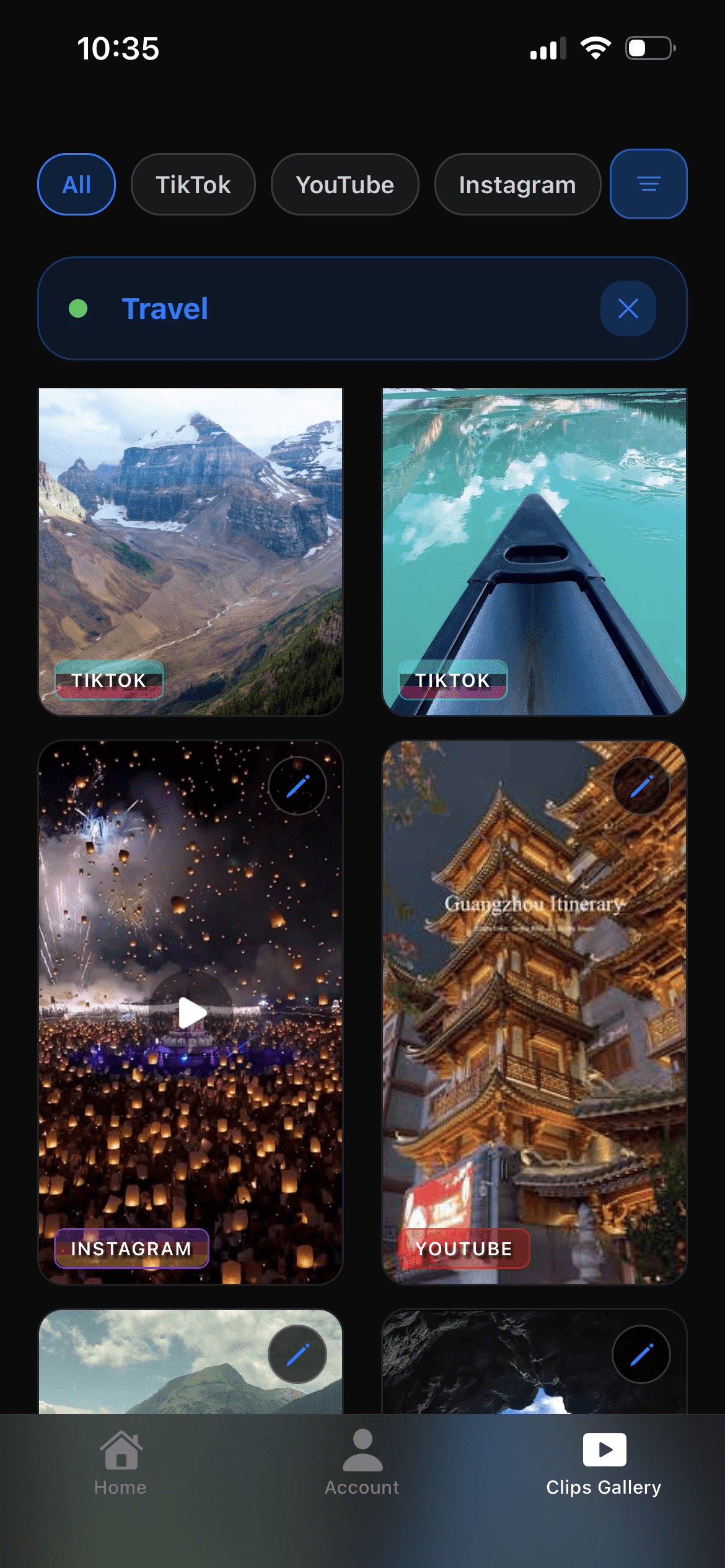
Task: Open the filter options icon
Action: point(648,184)
